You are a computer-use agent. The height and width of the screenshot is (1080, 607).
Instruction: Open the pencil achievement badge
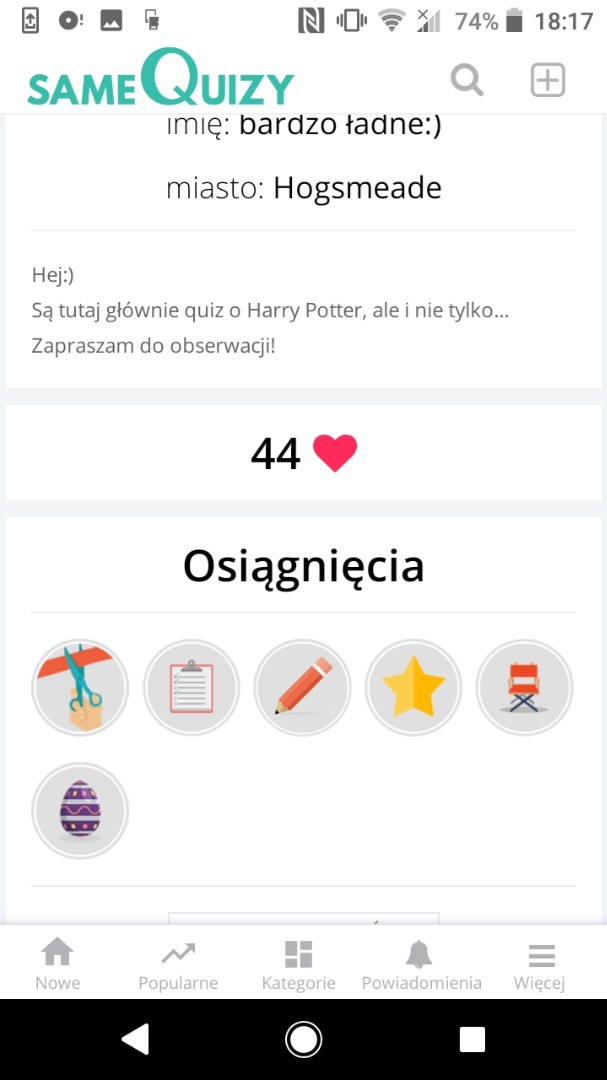pos(302,688)
